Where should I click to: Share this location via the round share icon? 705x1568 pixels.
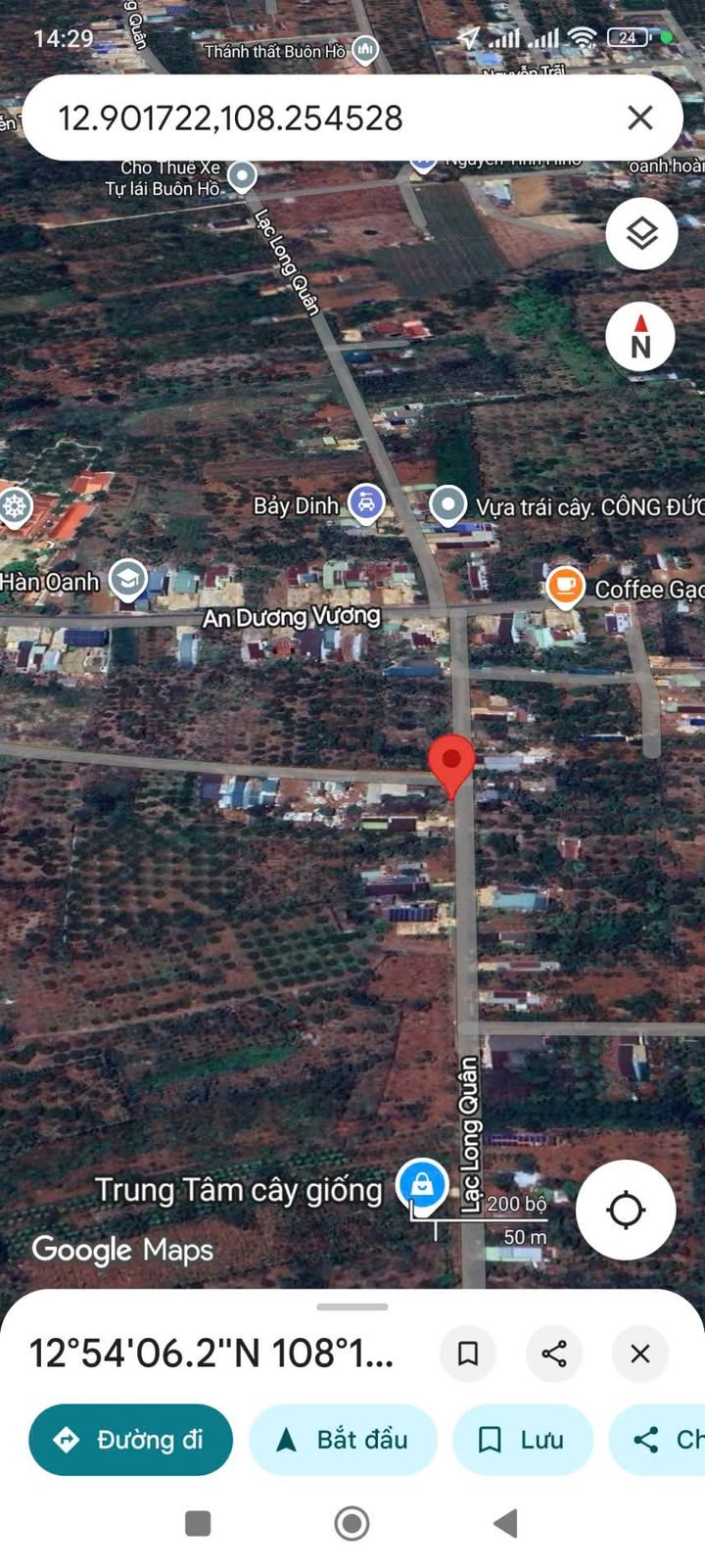tap(554, 1354)
